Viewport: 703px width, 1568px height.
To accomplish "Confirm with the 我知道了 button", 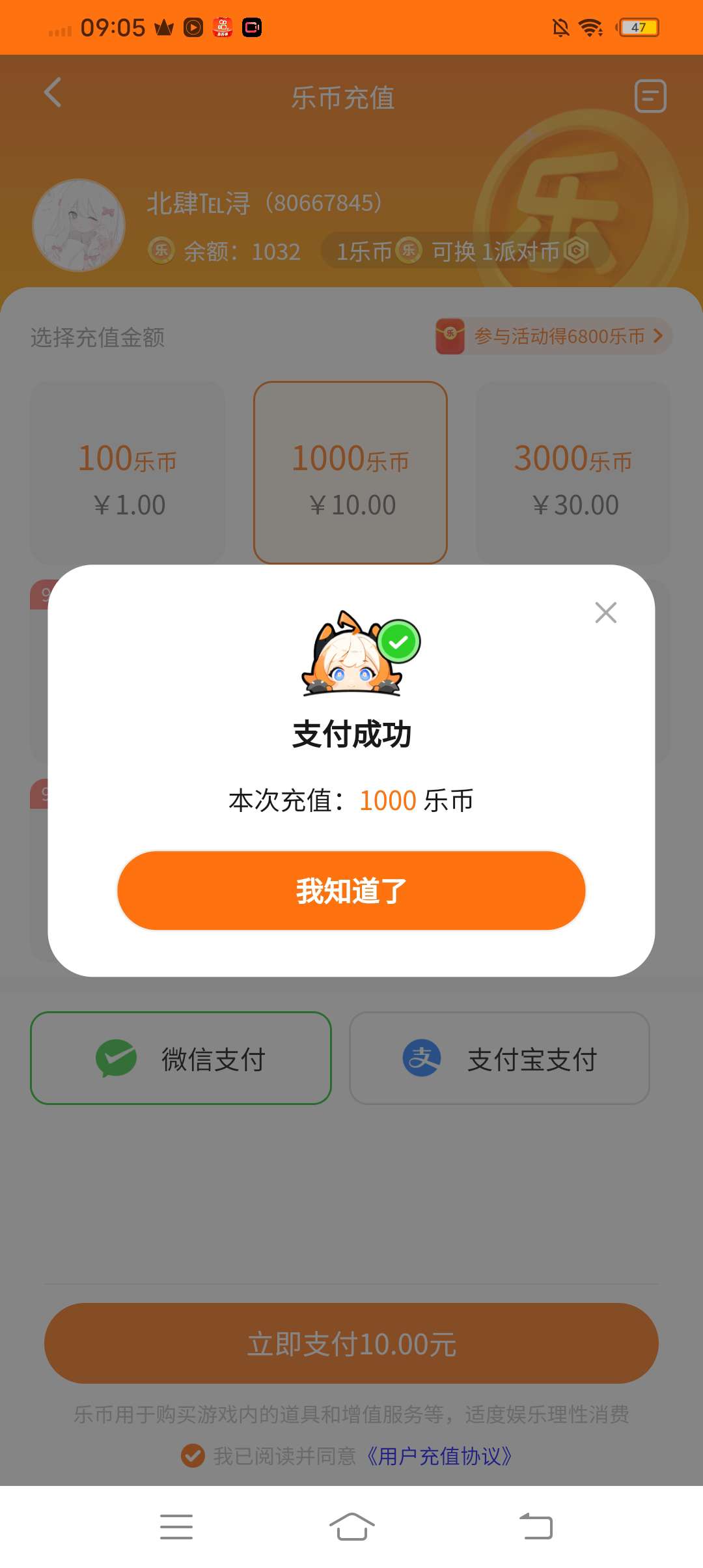I will (351, 890).
